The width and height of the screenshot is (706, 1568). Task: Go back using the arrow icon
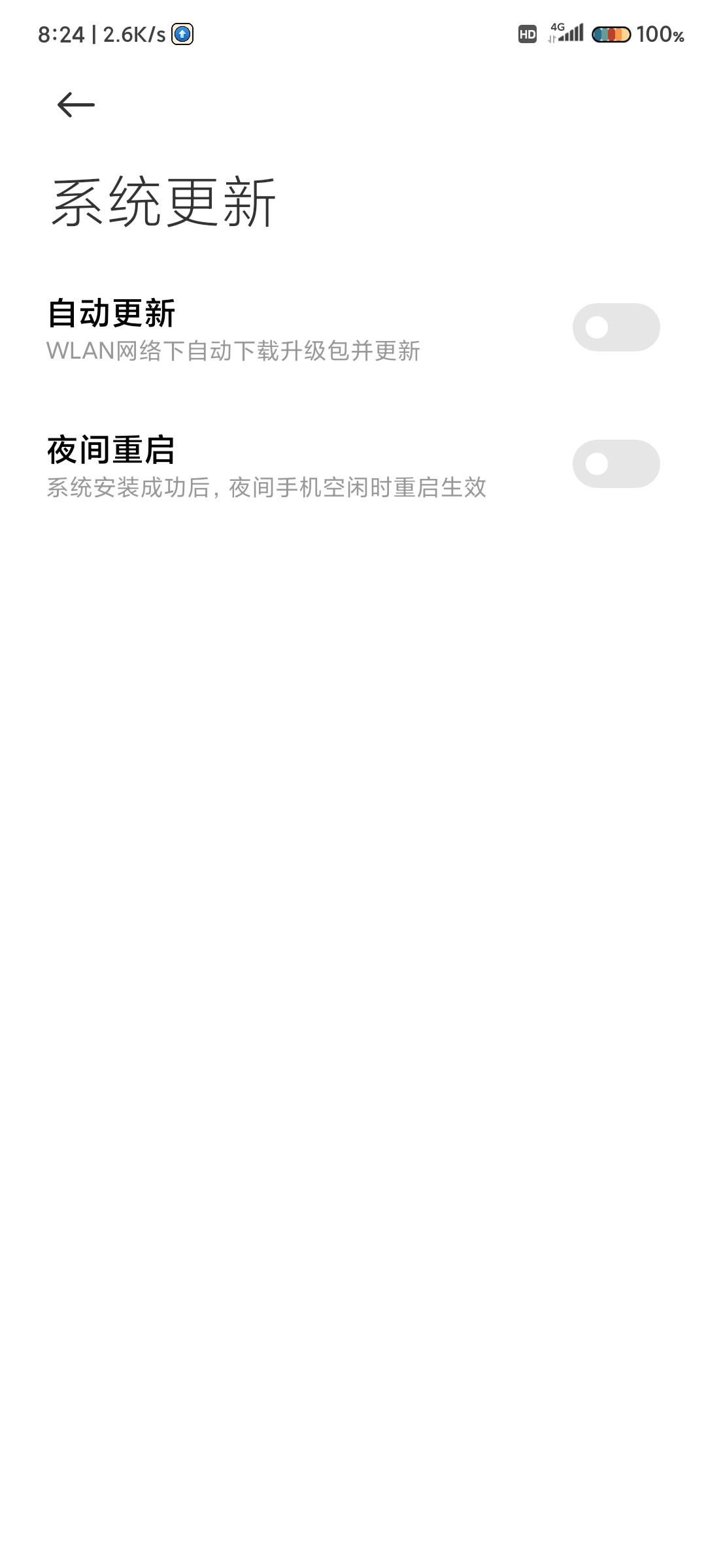tap(76, 105)
